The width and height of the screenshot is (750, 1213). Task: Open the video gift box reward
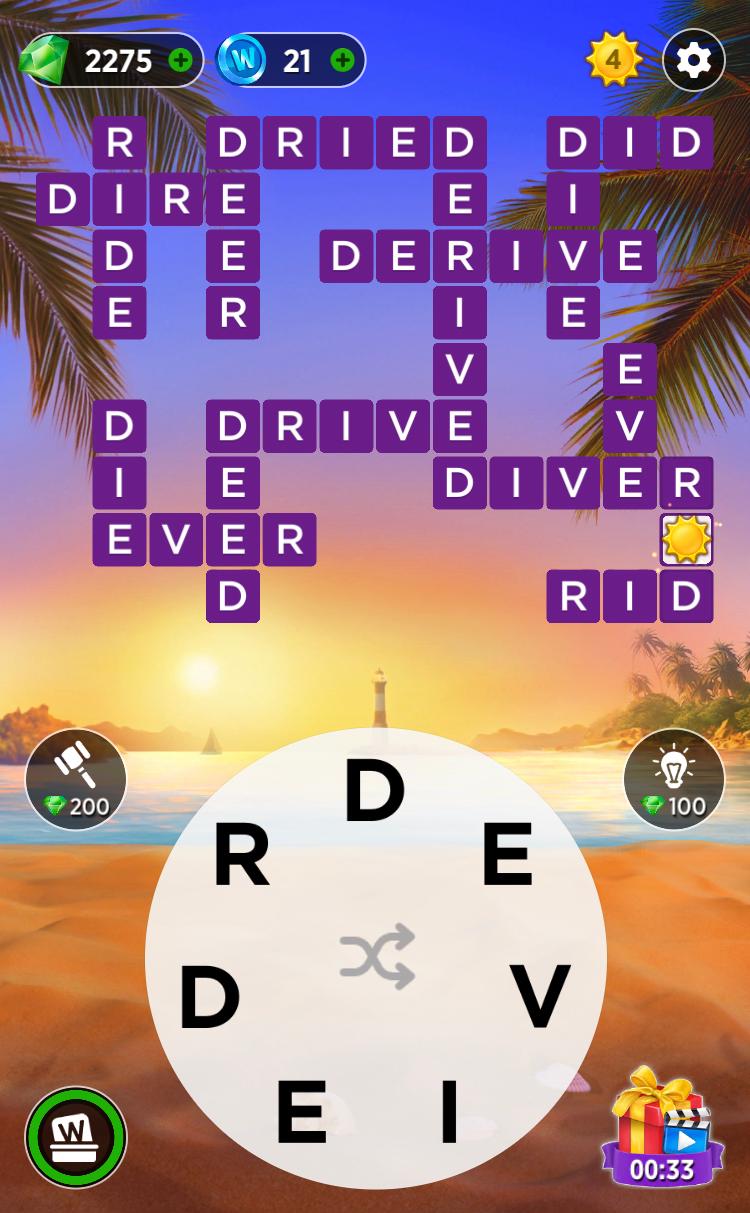(x=662, y=1125)
